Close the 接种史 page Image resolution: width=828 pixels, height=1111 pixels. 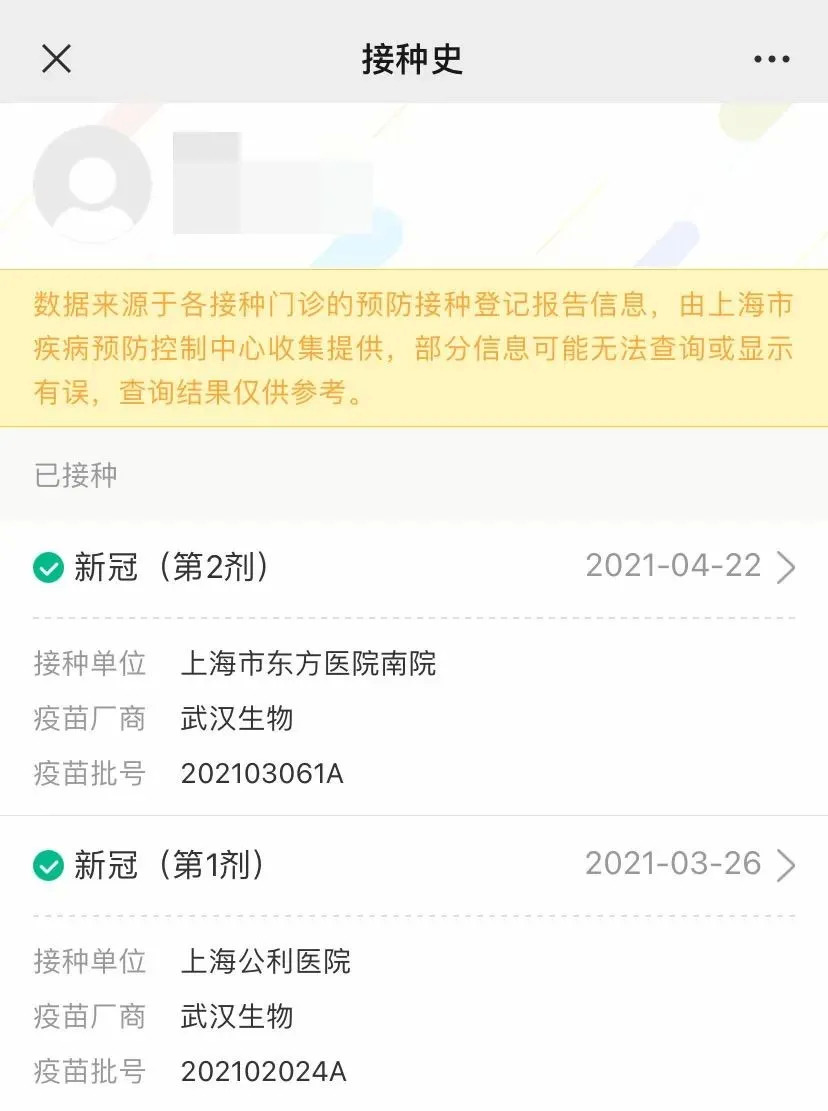(x=56, y=59)
